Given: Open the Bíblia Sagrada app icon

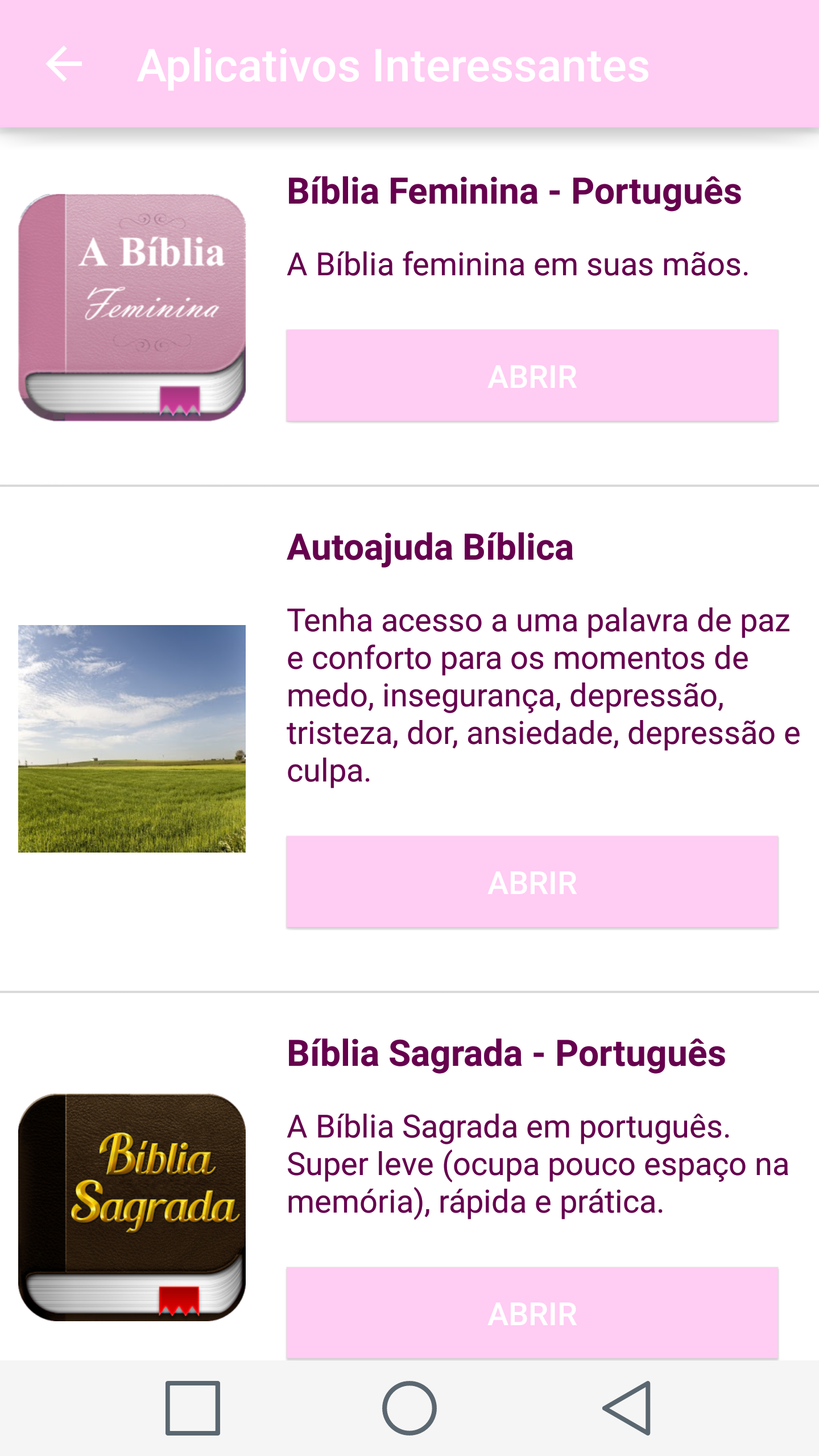Looking at the screenshot, I should [x=132, y=1207].
